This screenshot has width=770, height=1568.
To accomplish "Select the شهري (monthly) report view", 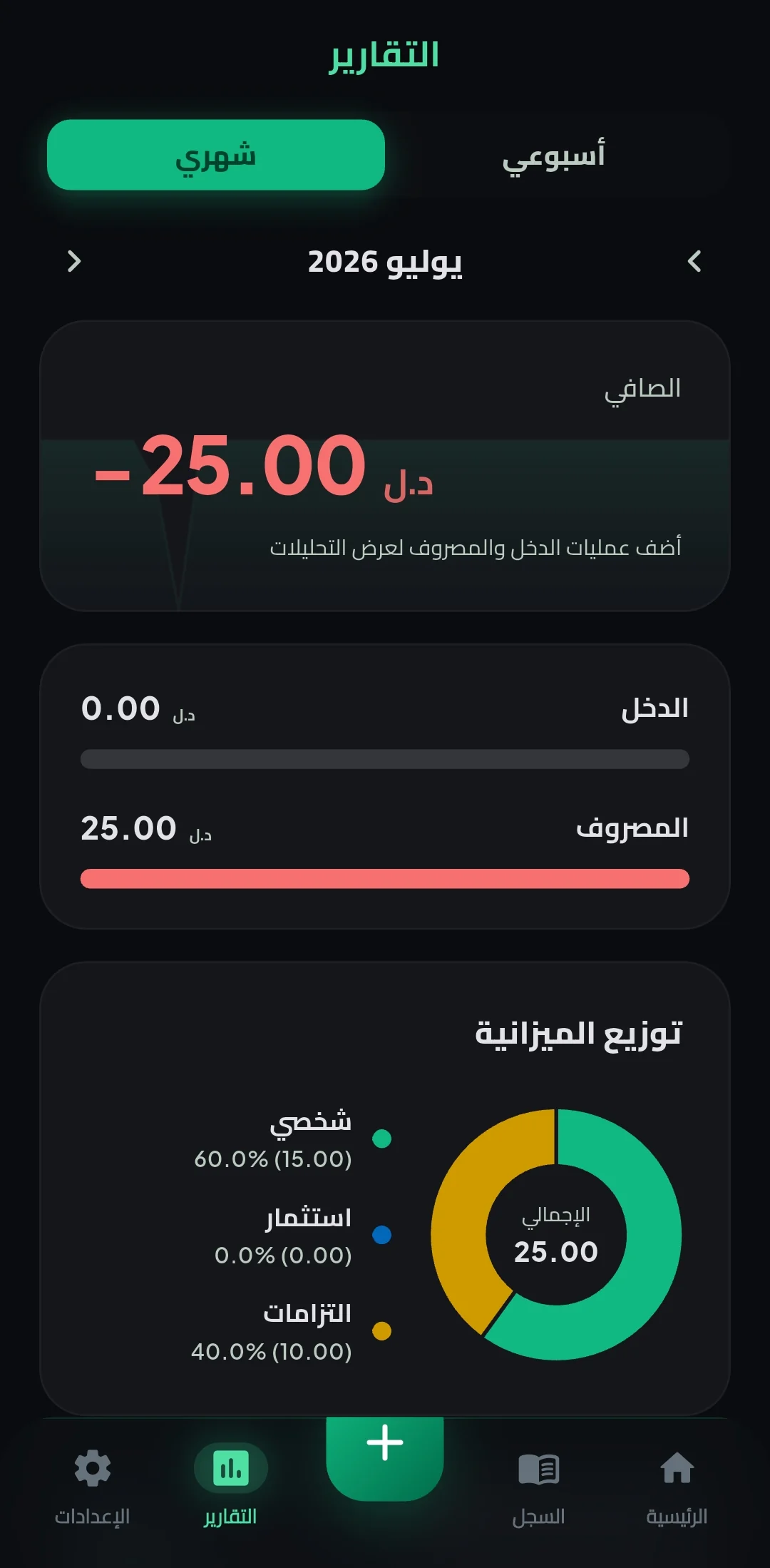I will [x=216, y=155].
